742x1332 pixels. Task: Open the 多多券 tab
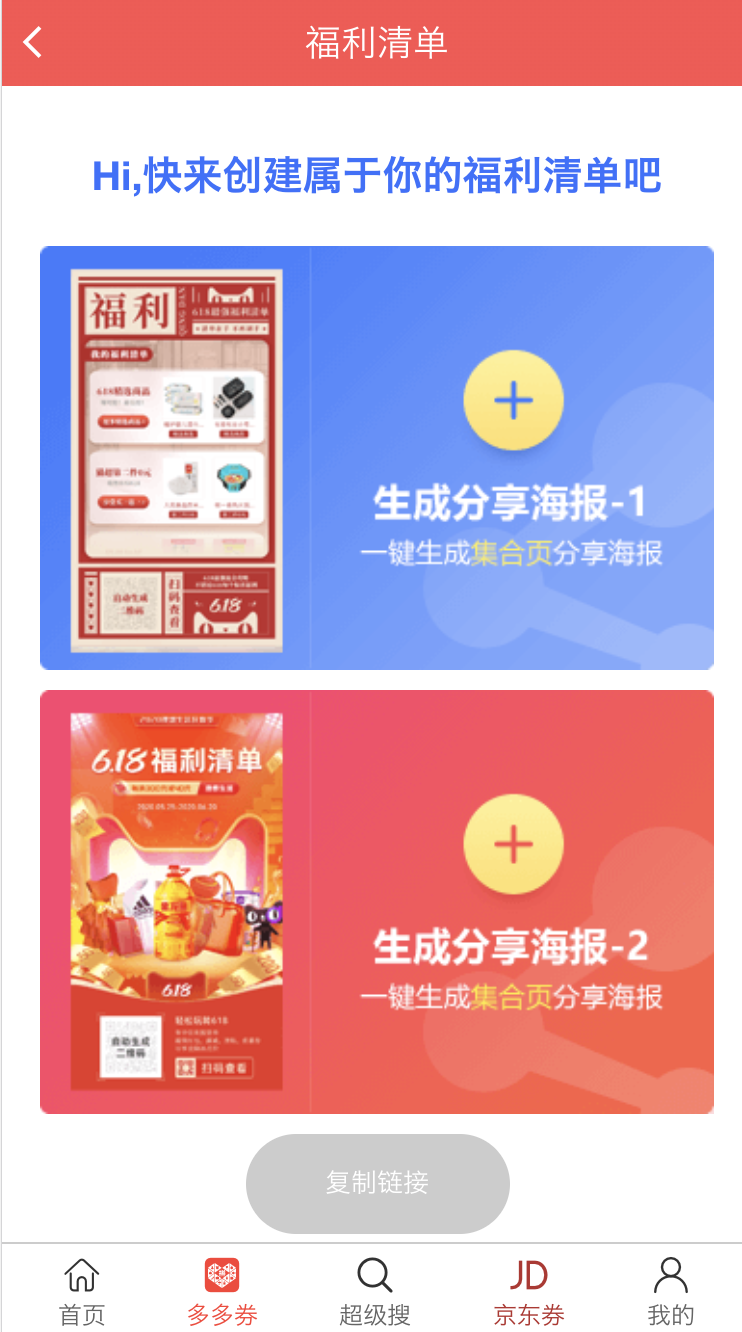222,1291
